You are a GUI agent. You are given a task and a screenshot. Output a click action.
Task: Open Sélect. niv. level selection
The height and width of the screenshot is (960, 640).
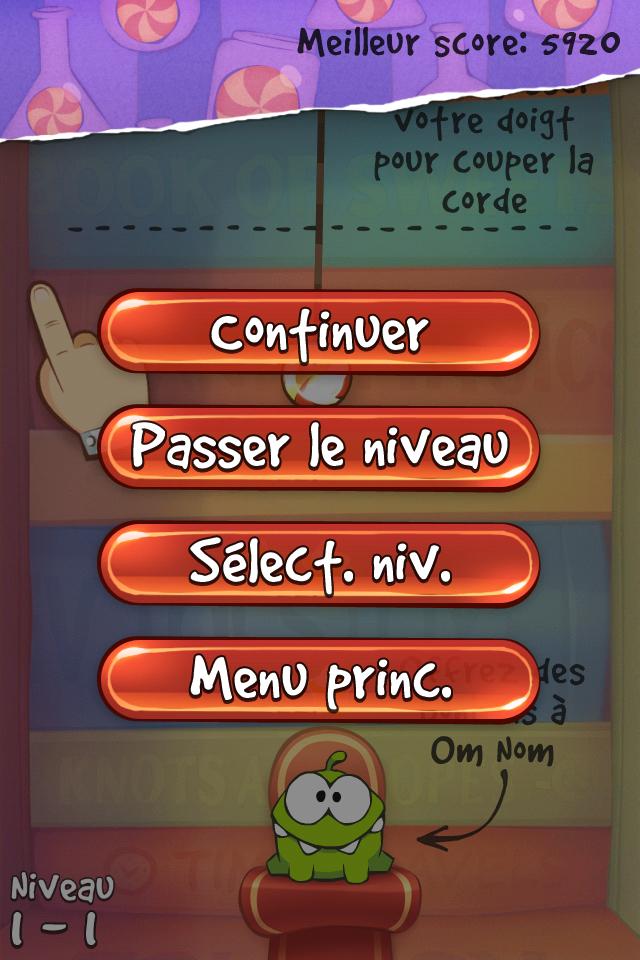[319, 564]
